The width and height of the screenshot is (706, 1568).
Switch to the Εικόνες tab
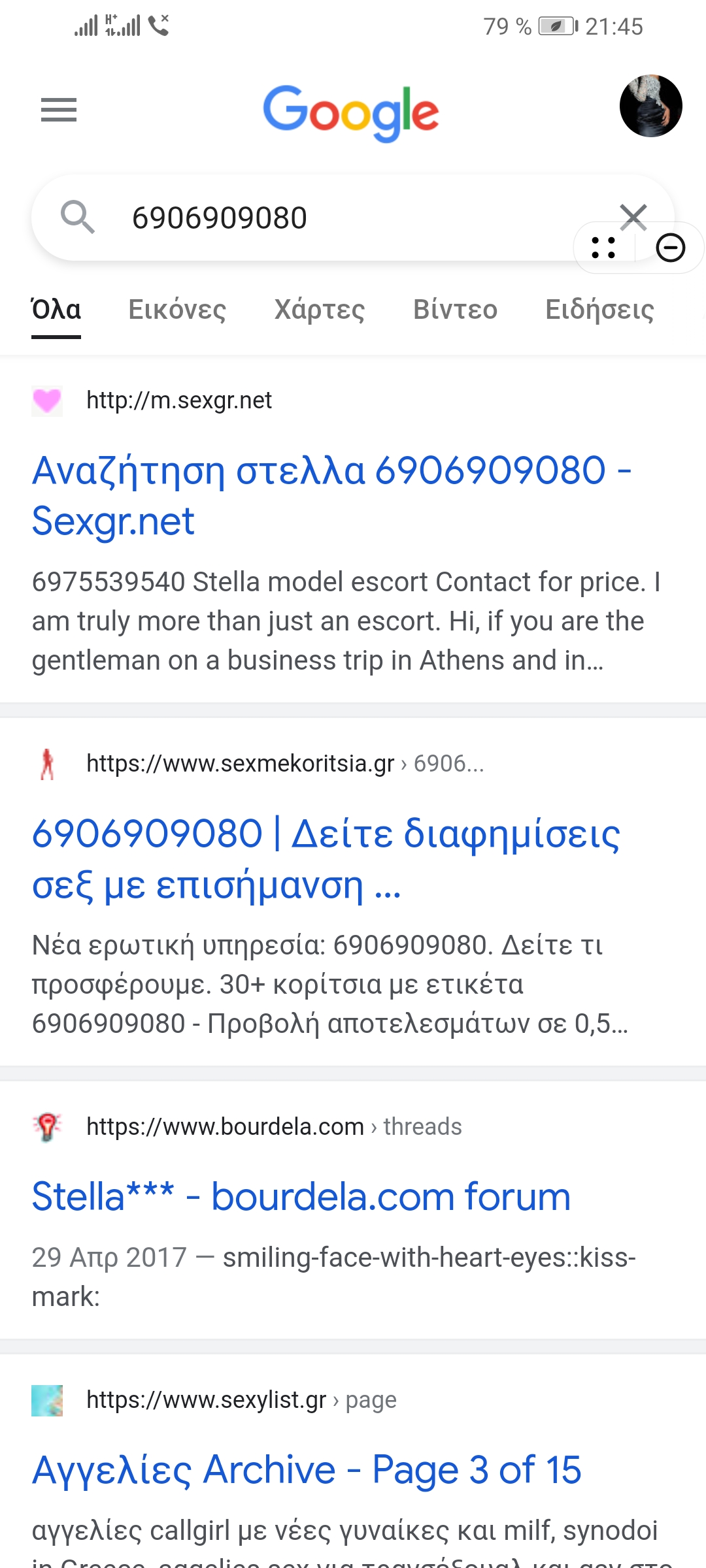pyautogui.click(x=177, y=310)
